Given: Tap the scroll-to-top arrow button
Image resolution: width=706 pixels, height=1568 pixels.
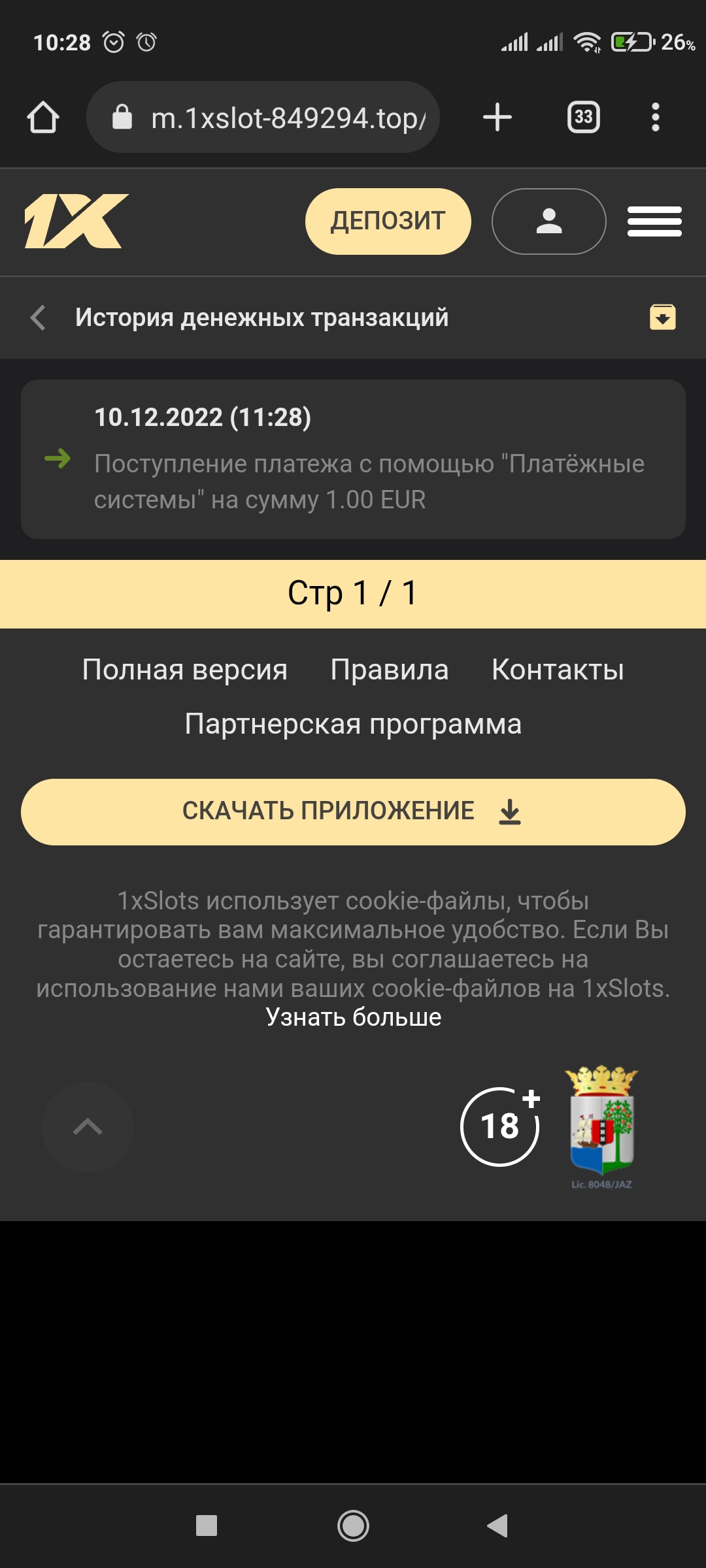Looking at the screenshot, I should coord(88,1126).
